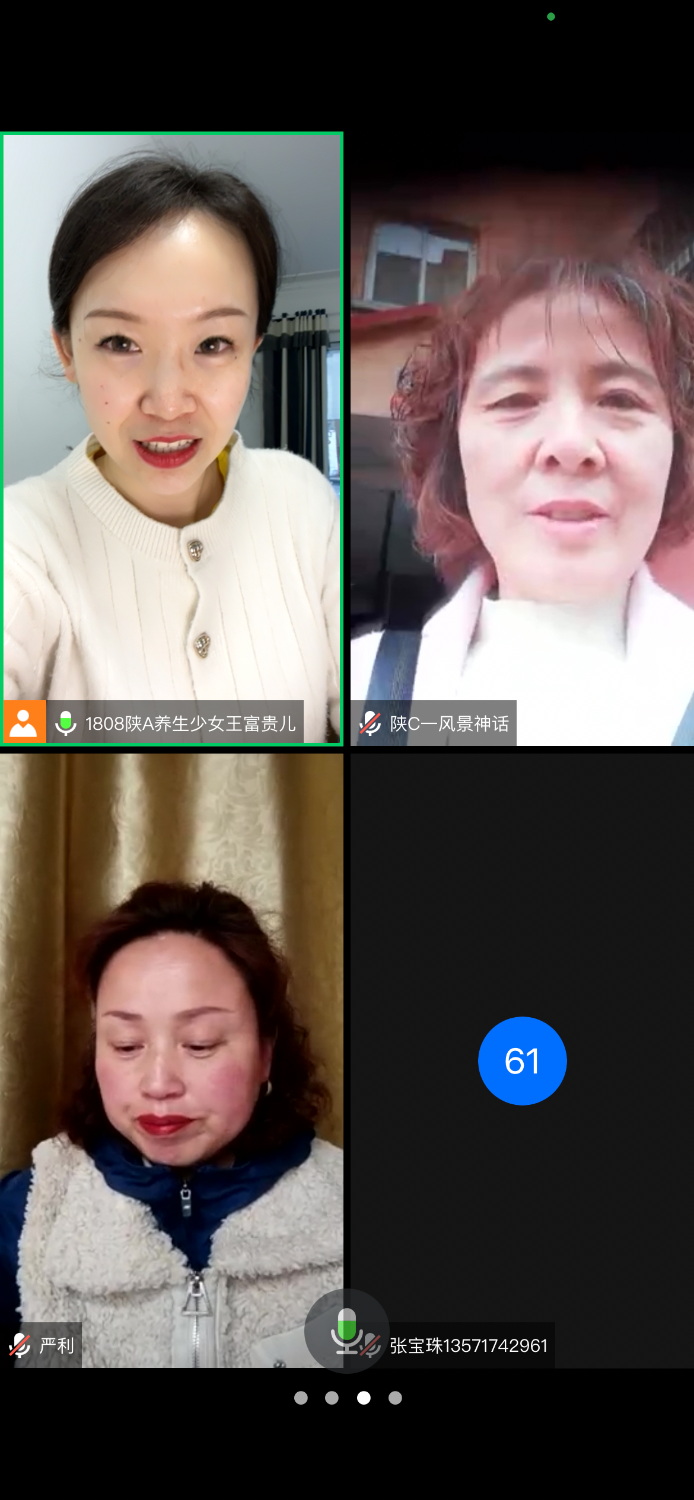Jump to the first page indicator dot
This screenshot has width=694, height=1500.
301,1398
